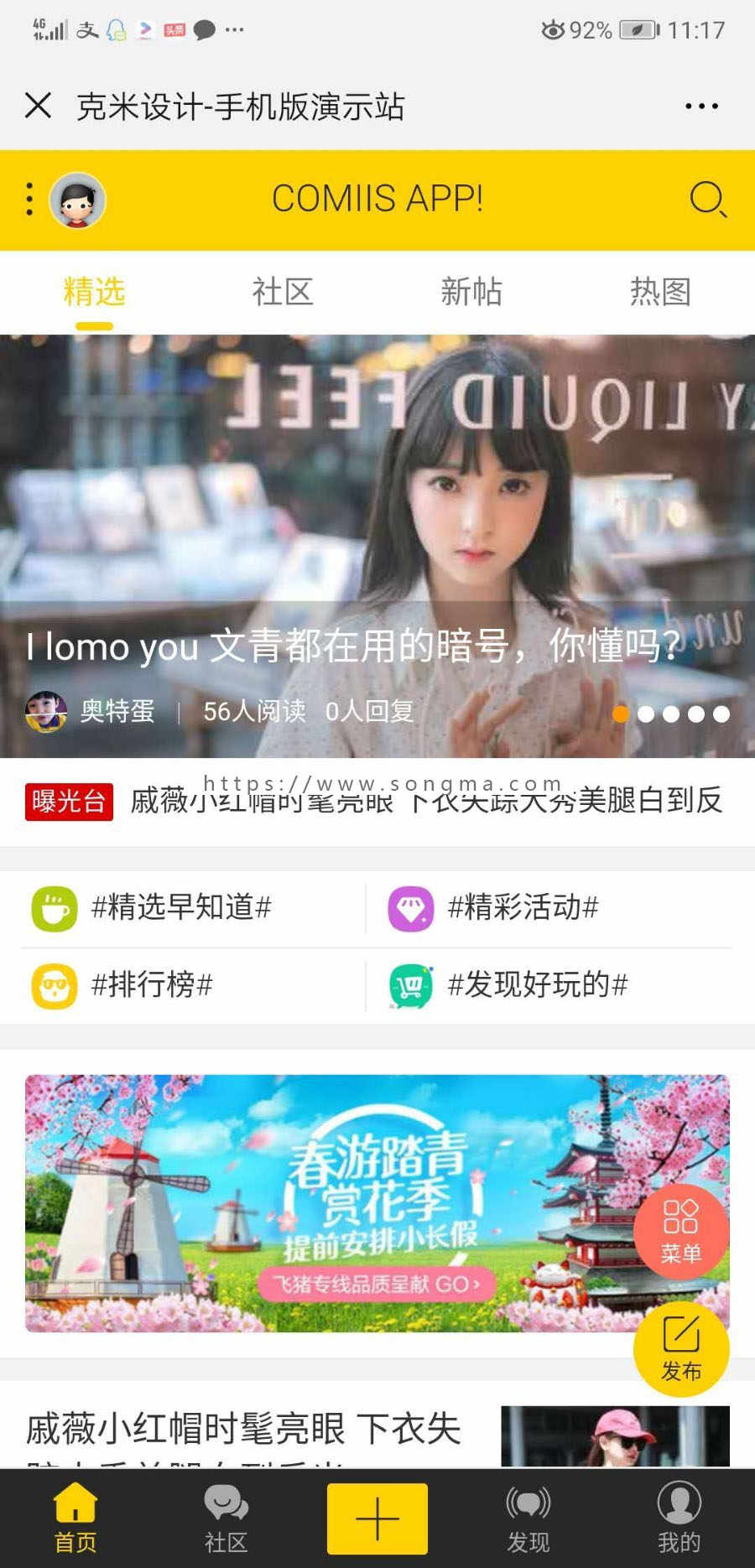Image resolution: width=755 pixels, height=1568 pixels.
Task: Switch to the 热图 tab
Action: [660, 293]
